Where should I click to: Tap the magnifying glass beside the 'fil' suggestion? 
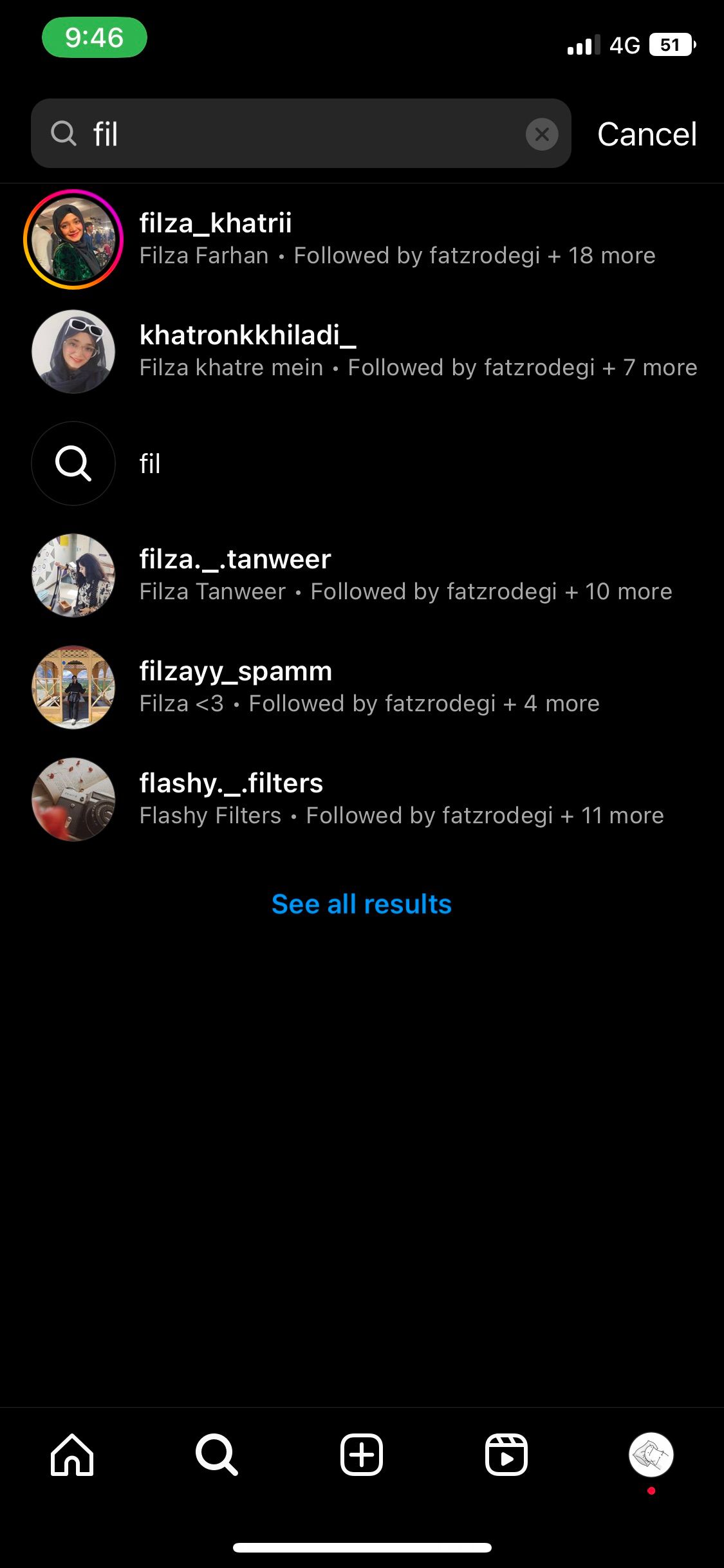[73, 463]
